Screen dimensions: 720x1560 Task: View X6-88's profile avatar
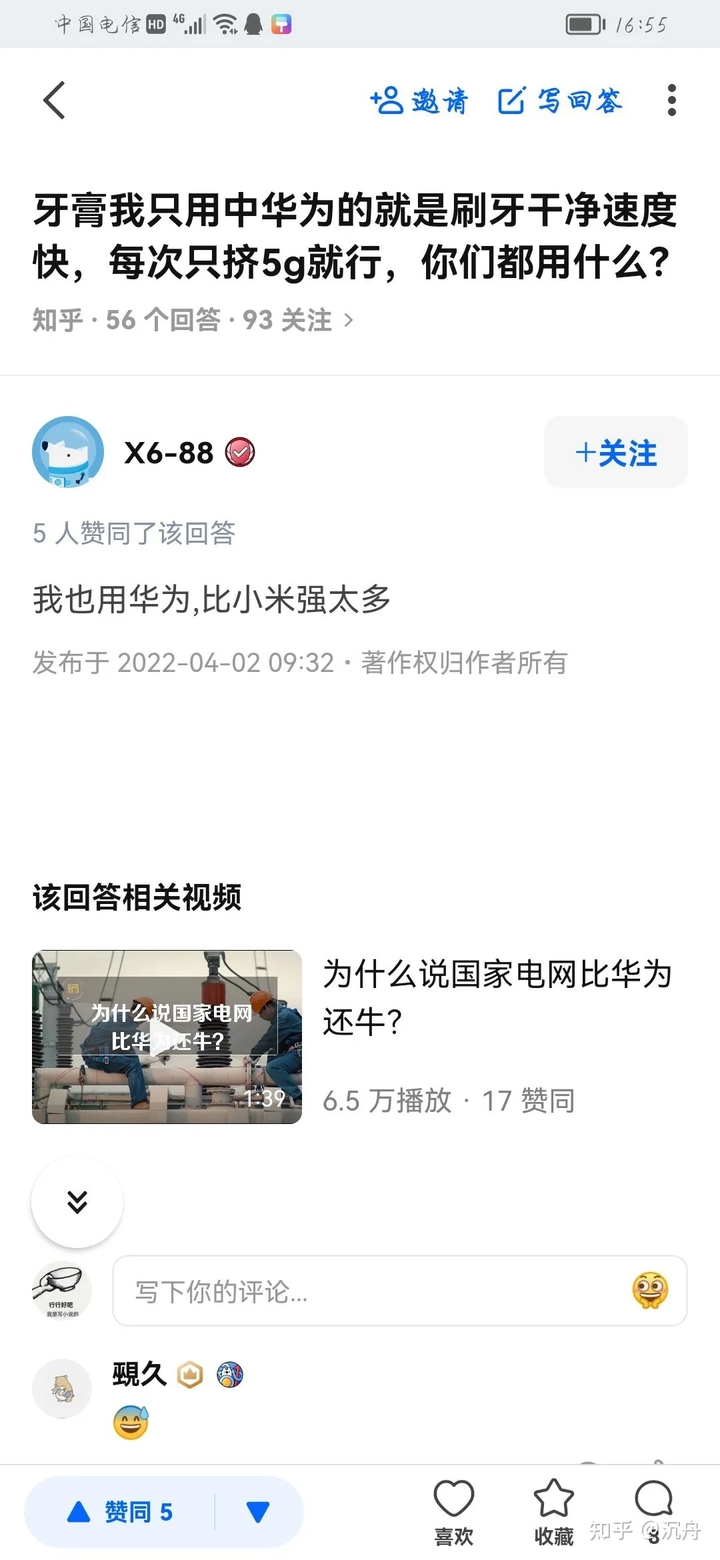[68, 453]
